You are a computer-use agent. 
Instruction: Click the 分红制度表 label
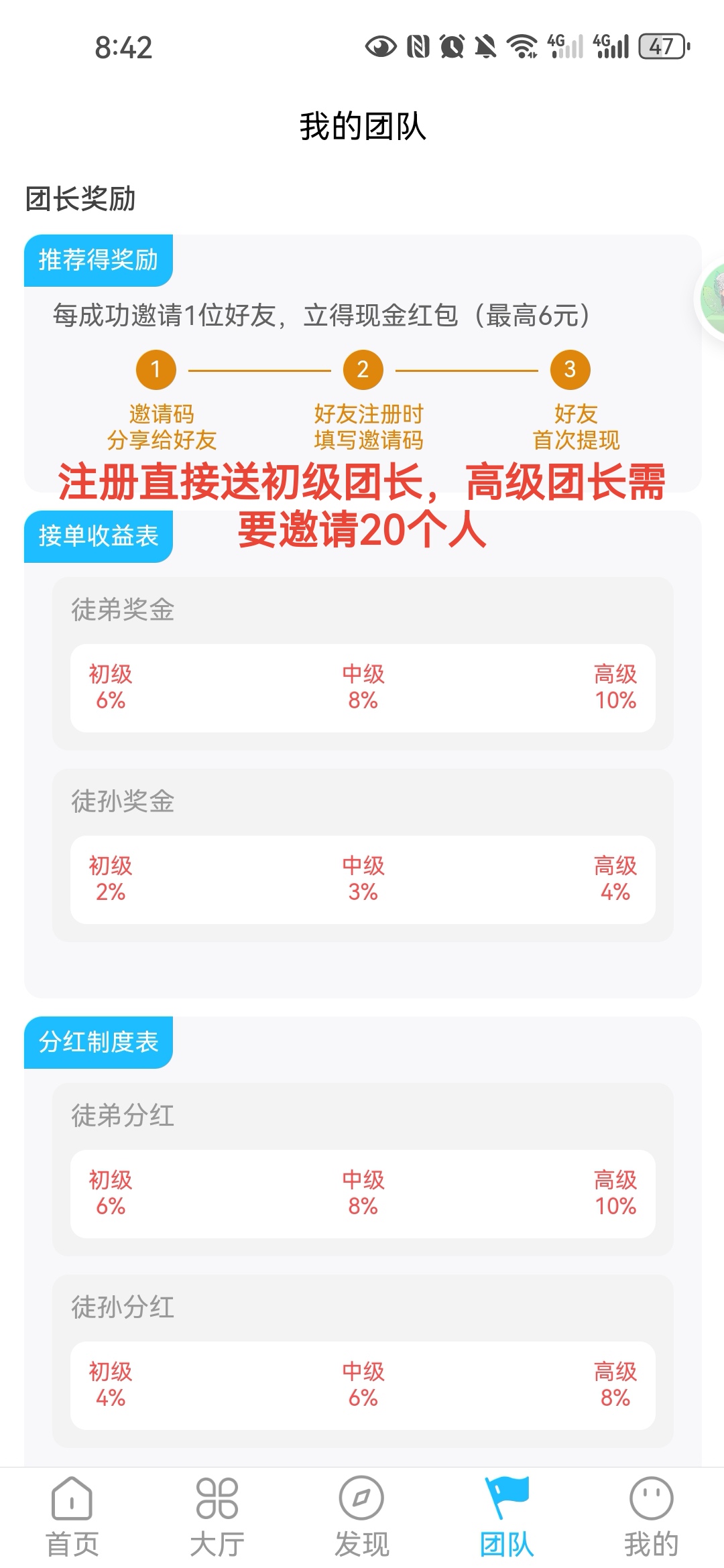tap(98, 1042)
